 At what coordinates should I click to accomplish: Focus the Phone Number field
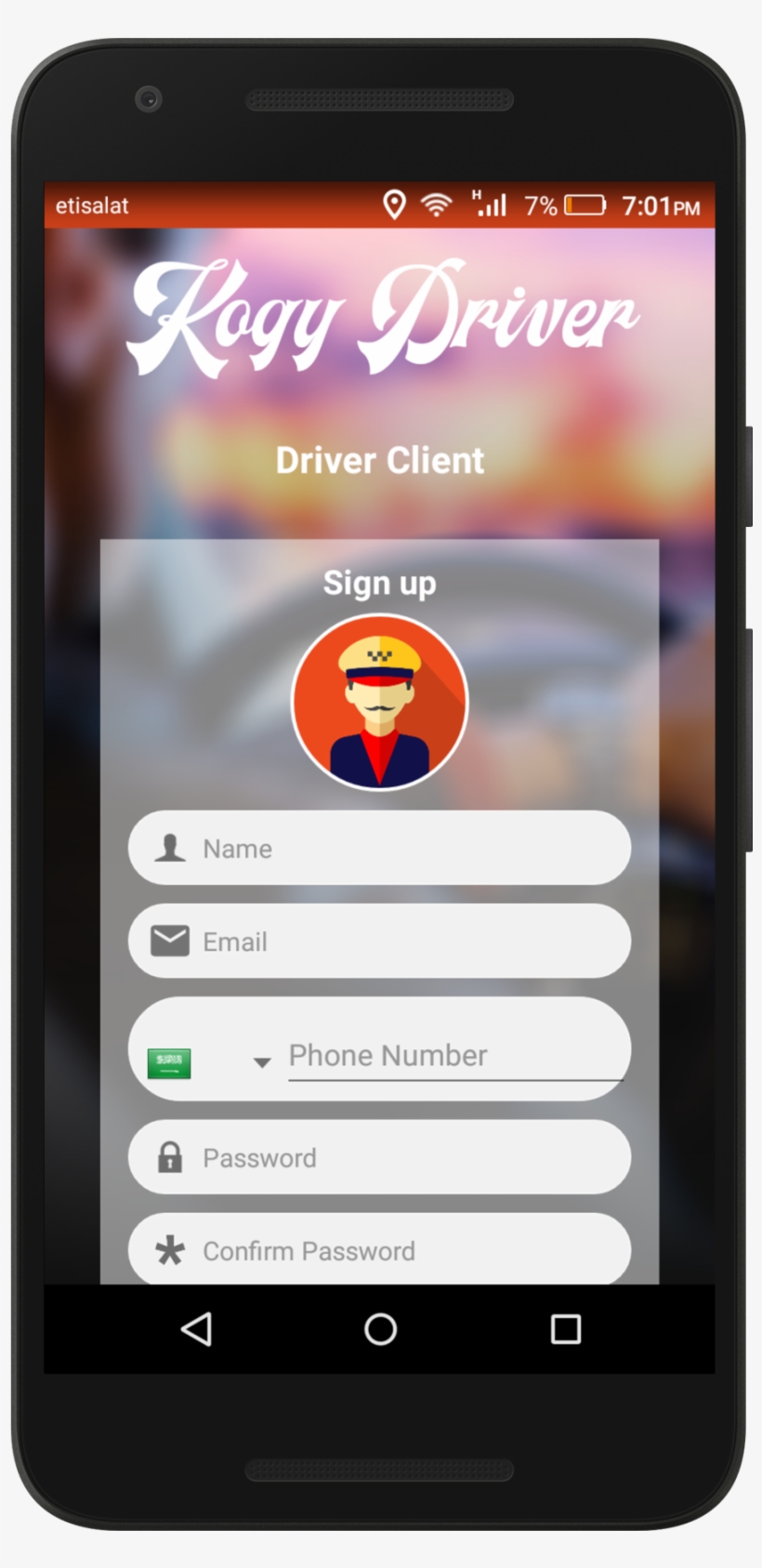(x=453, y=1056)
